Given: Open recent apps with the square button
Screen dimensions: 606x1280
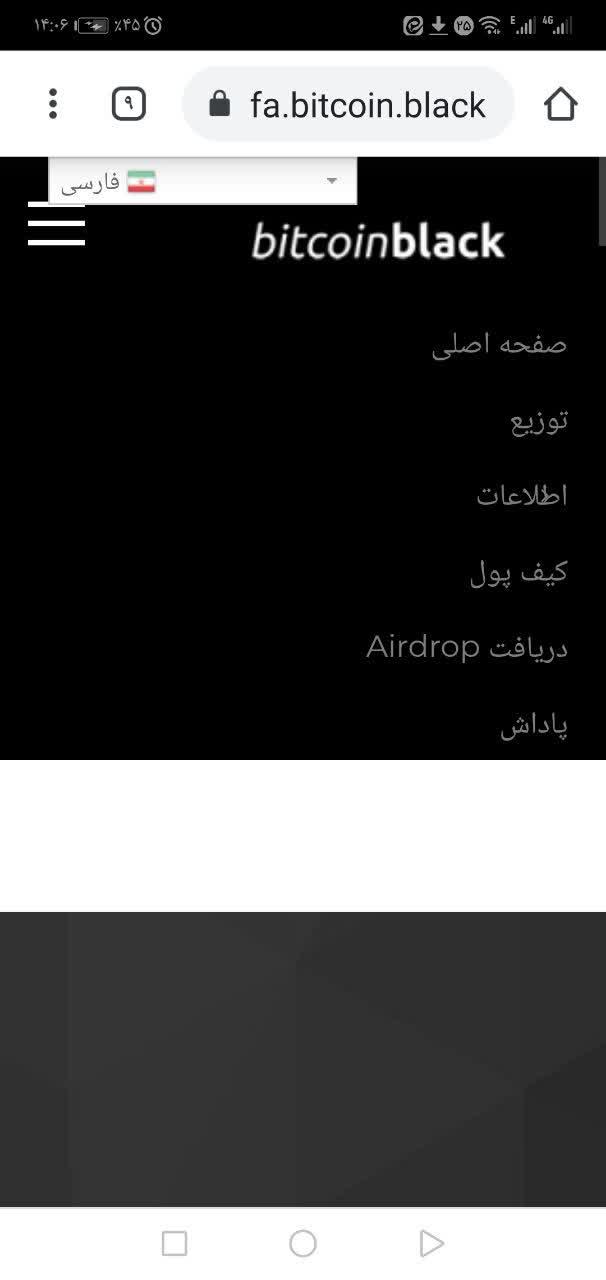Looking at the screenshot, I should (174, 1243).
